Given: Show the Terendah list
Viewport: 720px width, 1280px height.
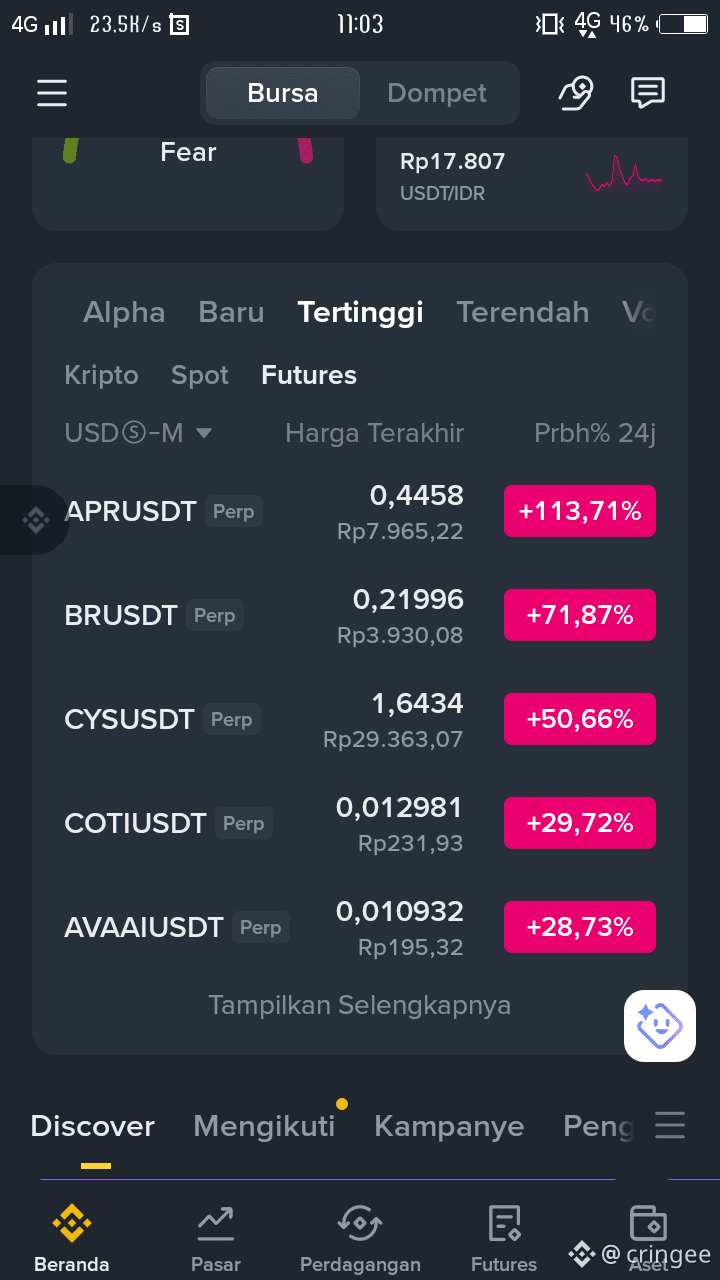Looking at the screenshot, I should pos(523,312).
